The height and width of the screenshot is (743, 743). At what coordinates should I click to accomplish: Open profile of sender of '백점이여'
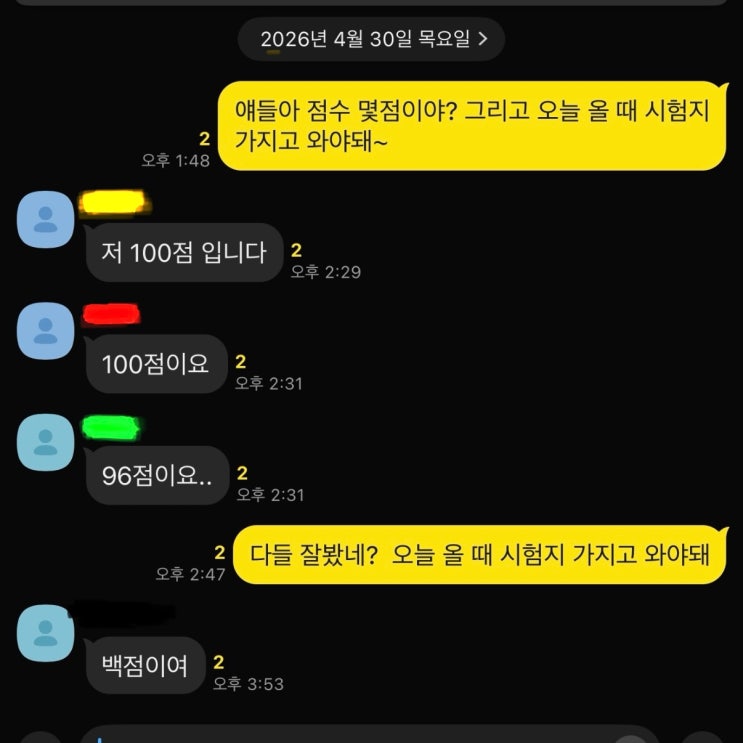pos(45,632)
